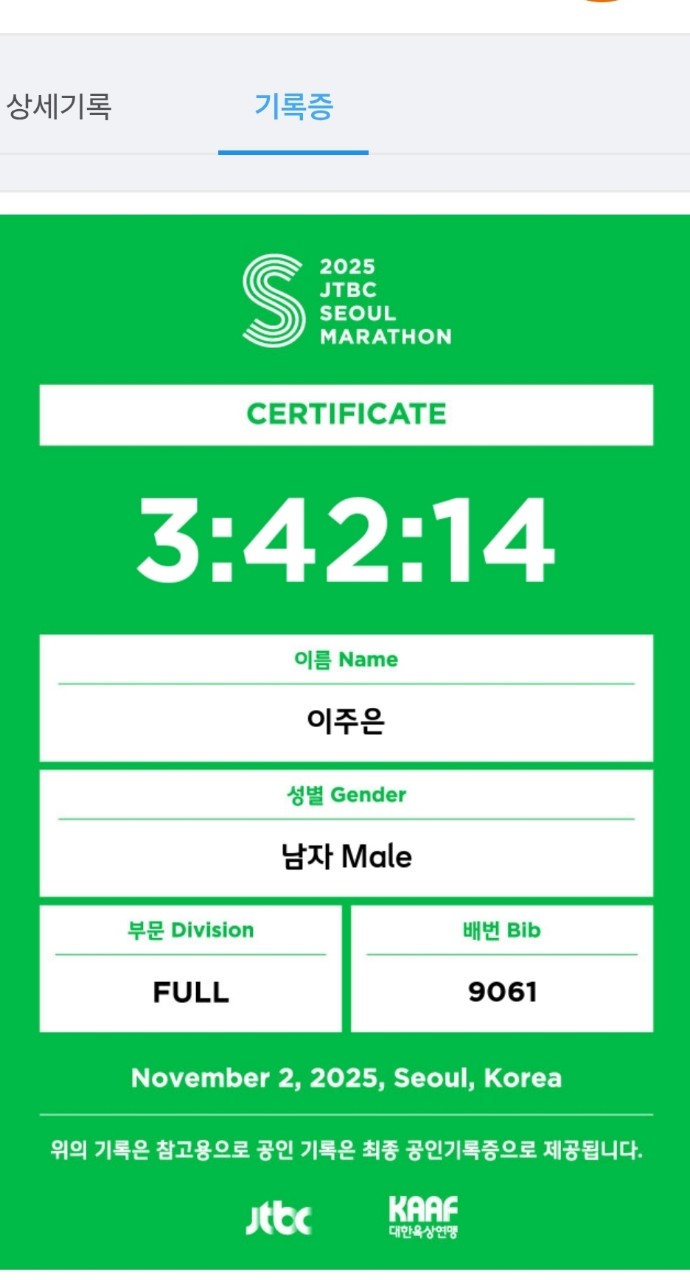Select the 기록증 tab
This screenshot has height=1280, width=690.
coord(293,106)
